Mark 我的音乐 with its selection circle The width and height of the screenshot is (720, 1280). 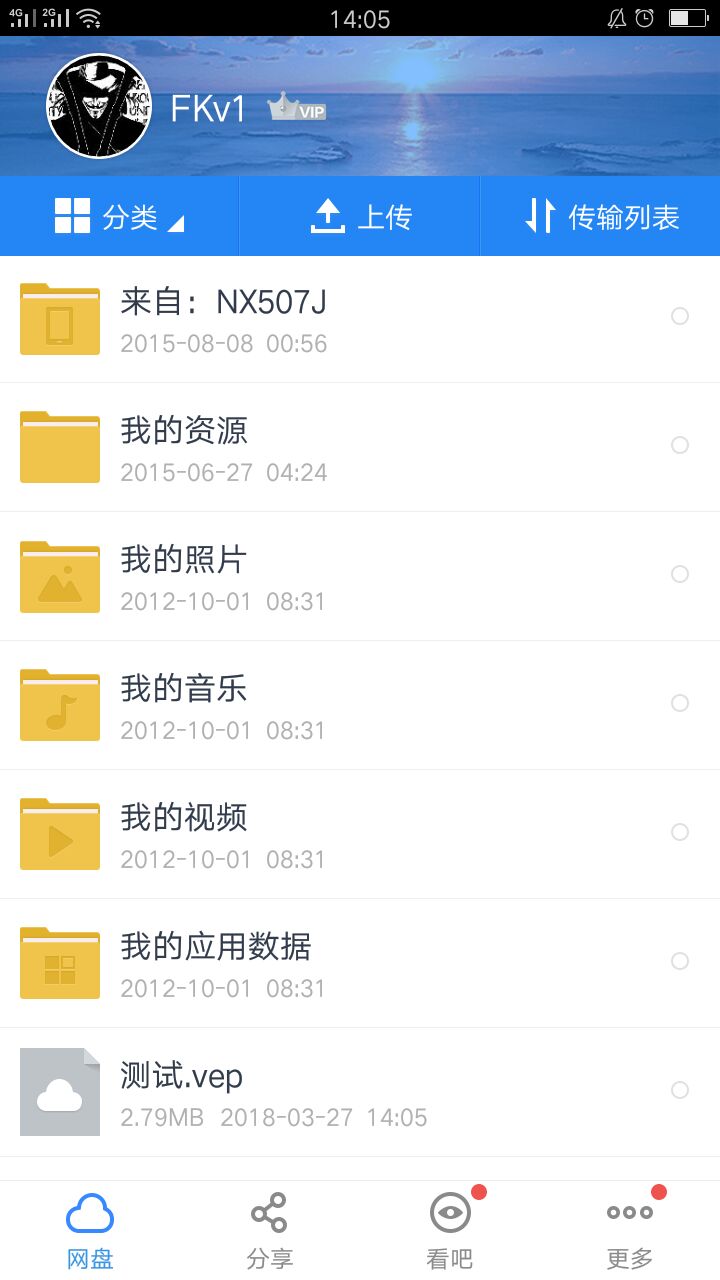680,704
